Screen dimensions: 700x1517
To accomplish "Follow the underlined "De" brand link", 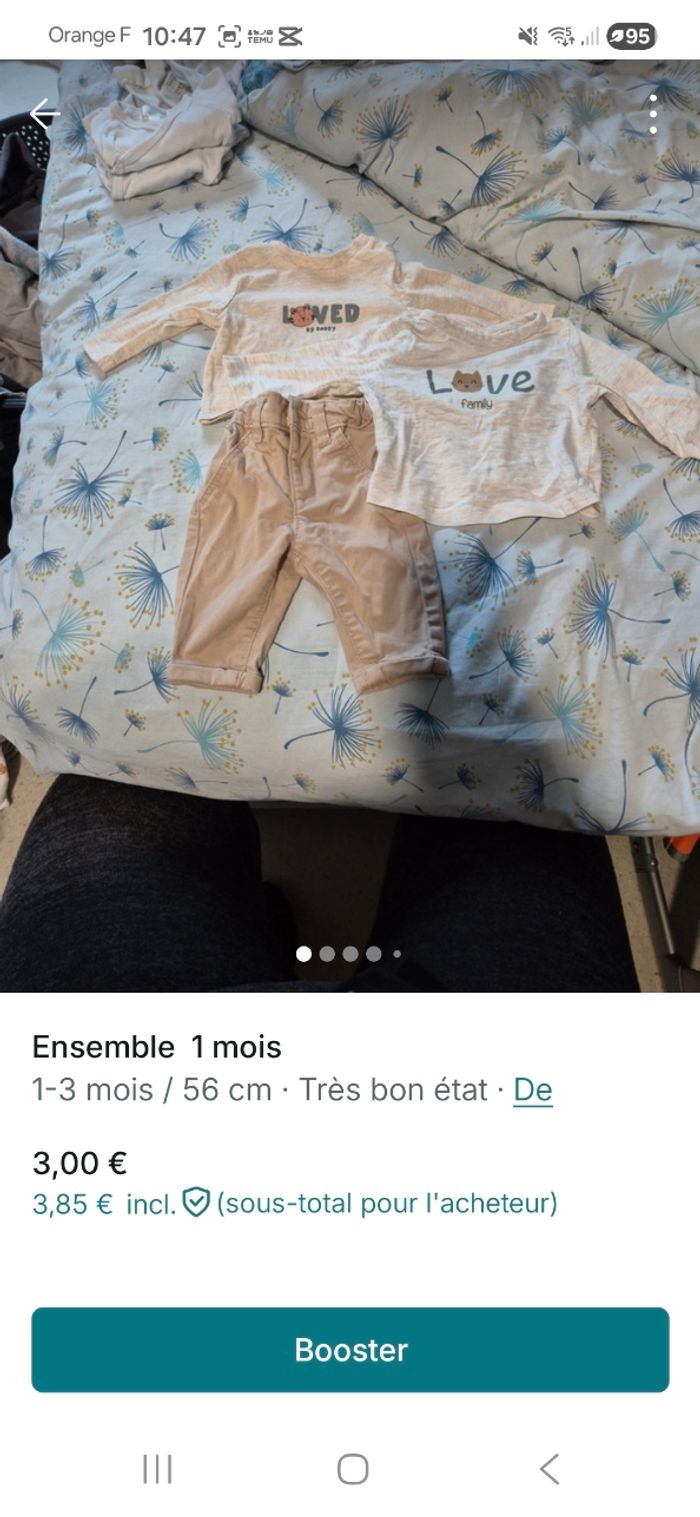I will (533, 1089).
